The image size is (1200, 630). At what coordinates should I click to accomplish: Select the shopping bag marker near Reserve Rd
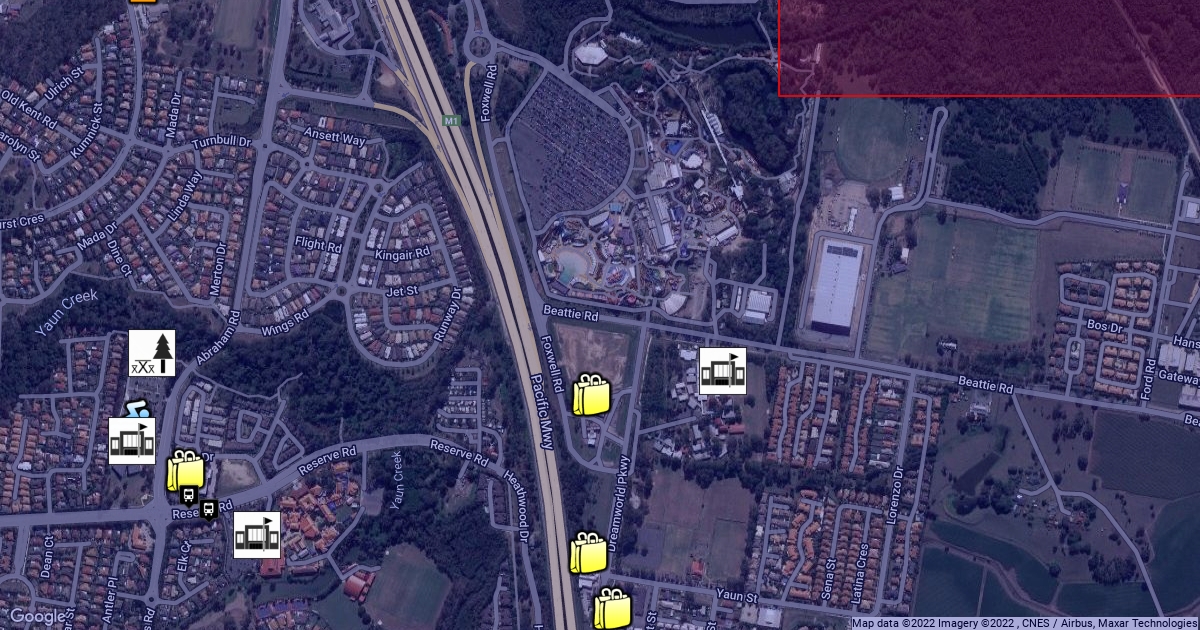coord(185,471)
